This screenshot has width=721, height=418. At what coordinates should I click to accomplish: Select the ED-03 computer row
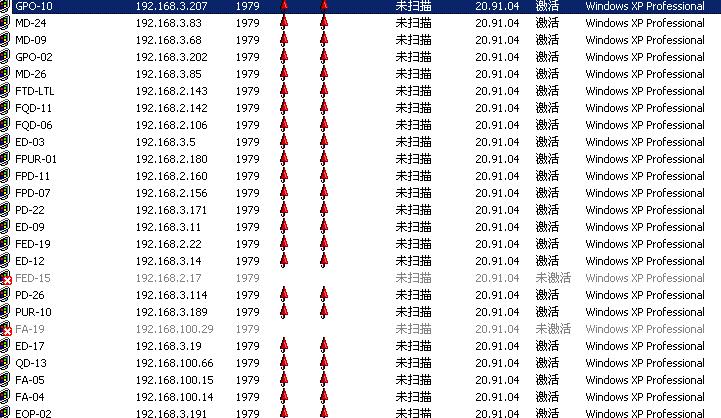tap(30, 142)
